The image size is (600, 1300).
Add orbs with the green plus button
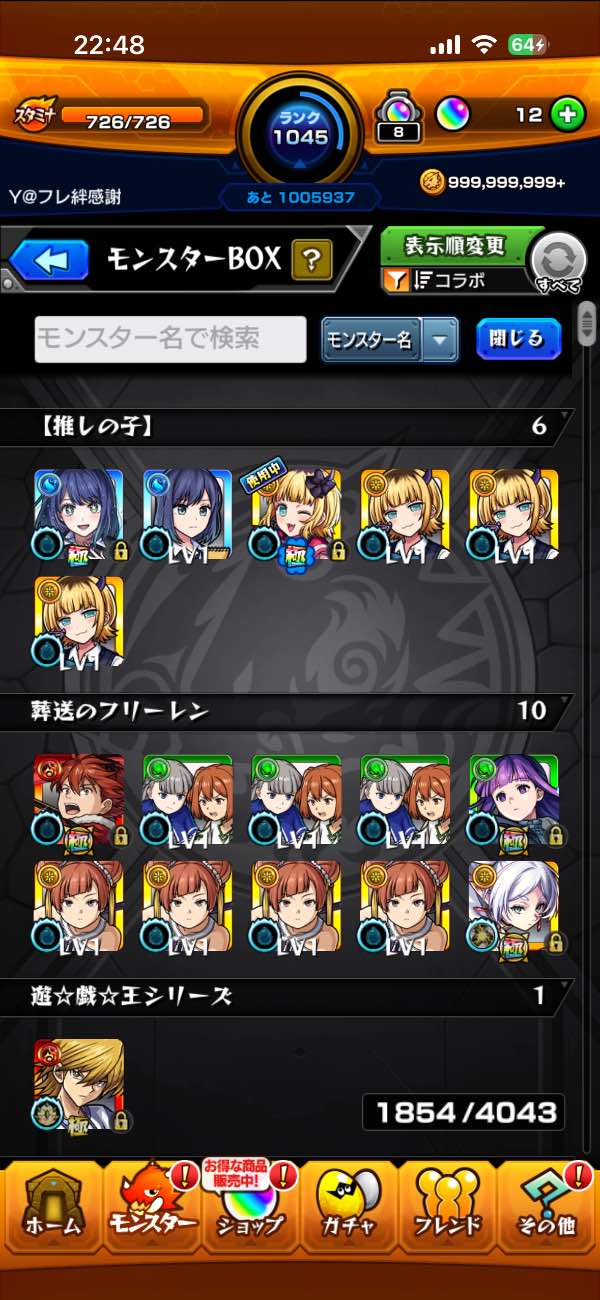point(567,115)
